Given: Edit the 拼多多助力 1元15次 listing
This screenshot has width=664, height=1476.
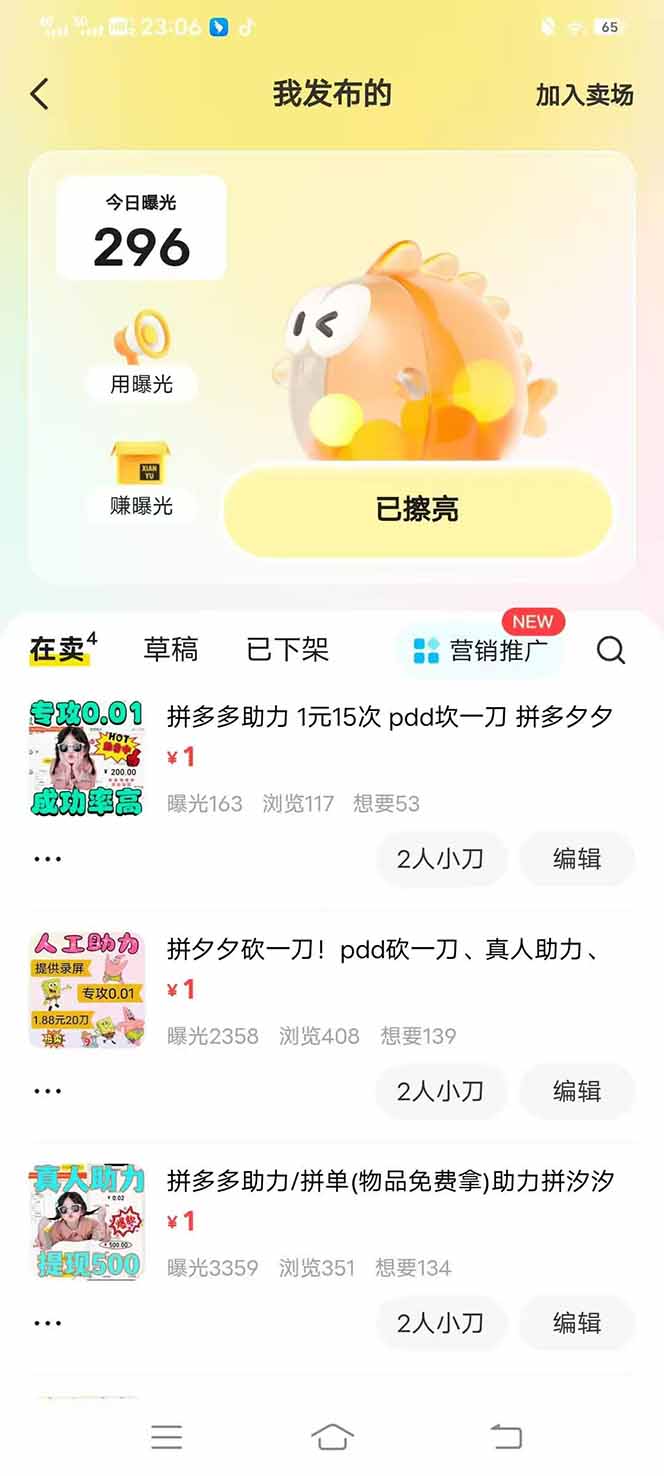Looking at the screenshot, I should point(577,859).
